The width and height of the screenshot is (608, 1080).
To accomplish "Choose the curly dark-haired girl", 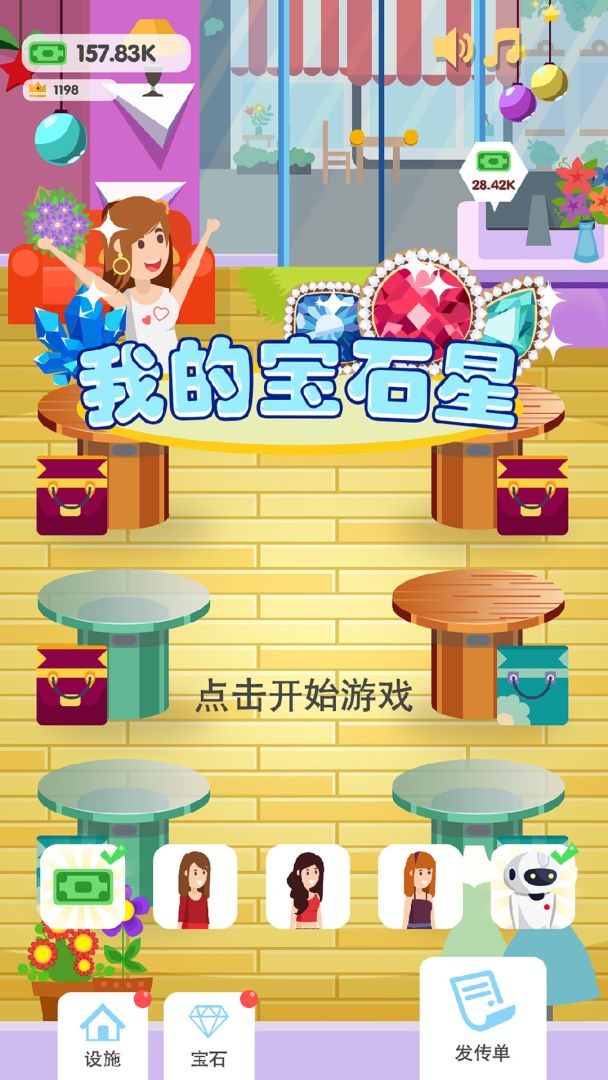I will [307, 887].
